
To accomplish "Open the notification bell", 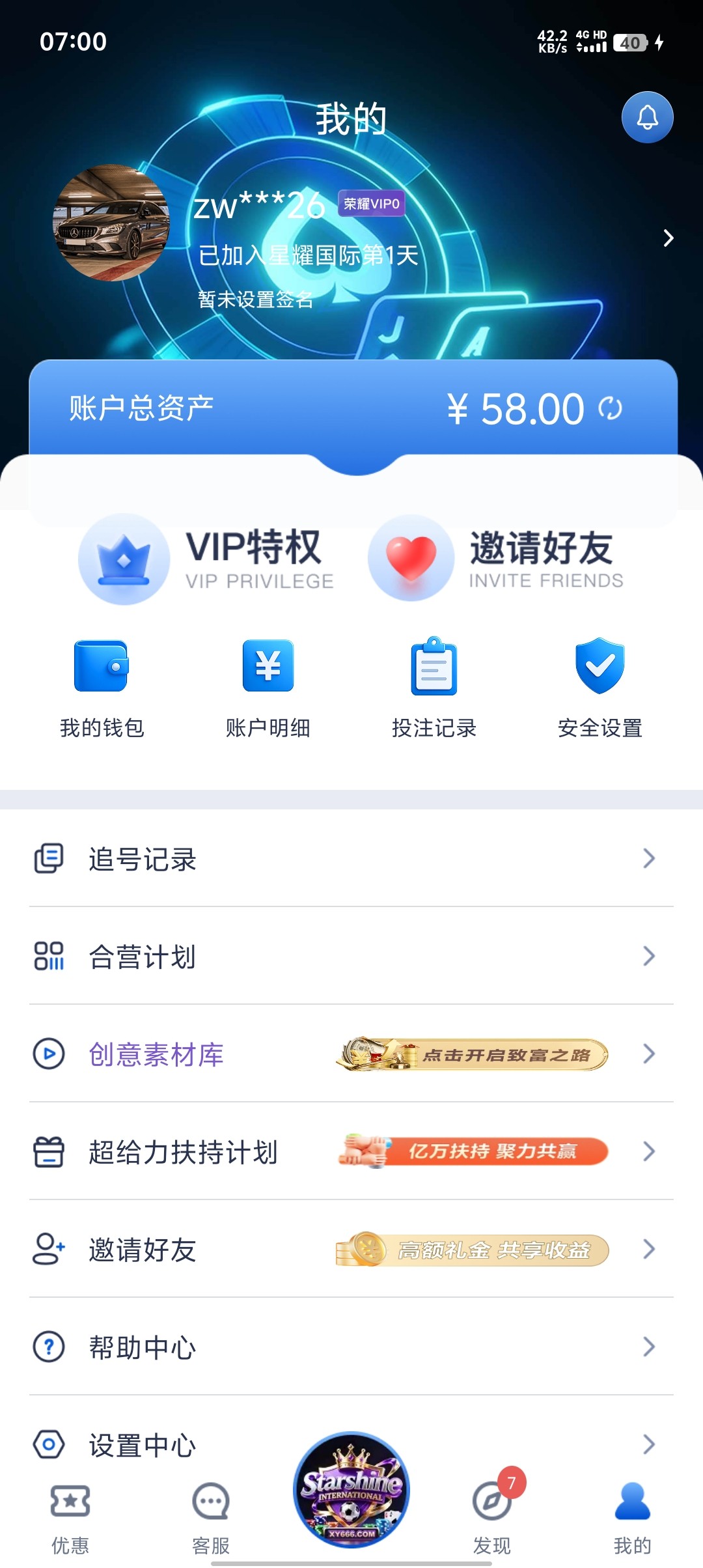I will (647, 117).
